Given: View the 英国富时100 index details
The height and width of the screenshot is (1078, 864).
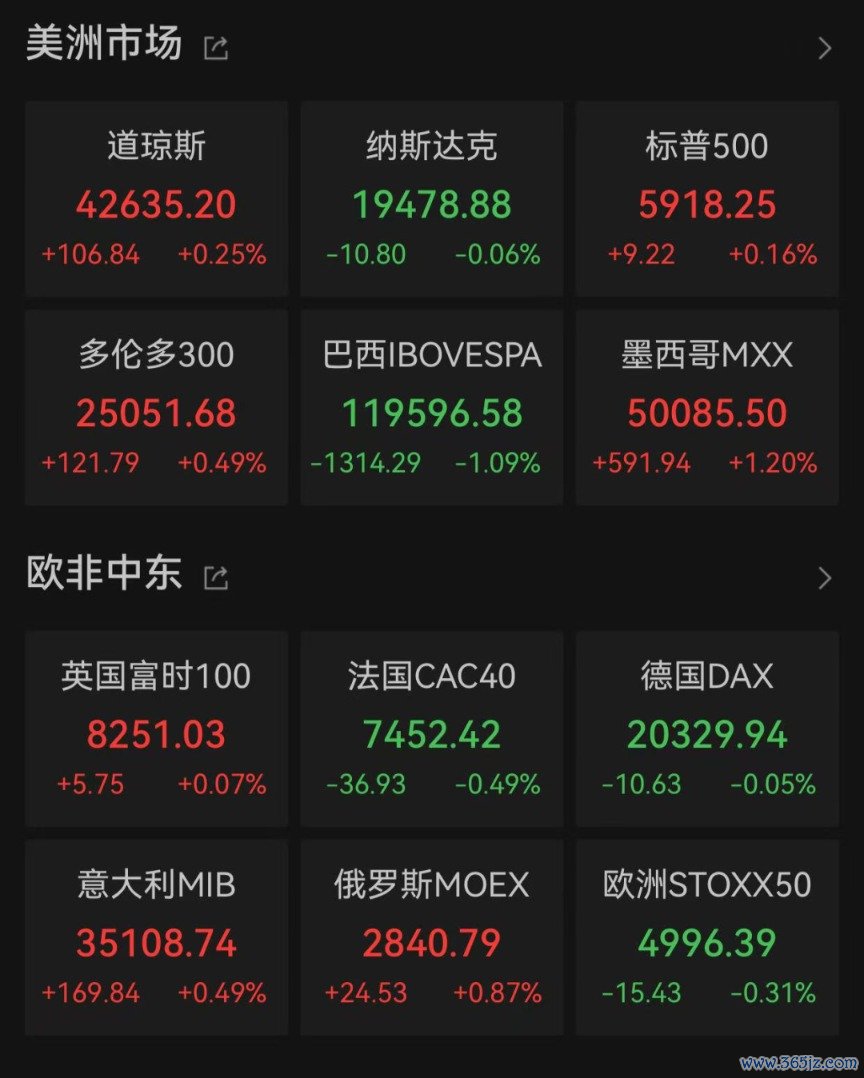Looking at the screenshot, I should pyautogui.click(x=156, y=728).
